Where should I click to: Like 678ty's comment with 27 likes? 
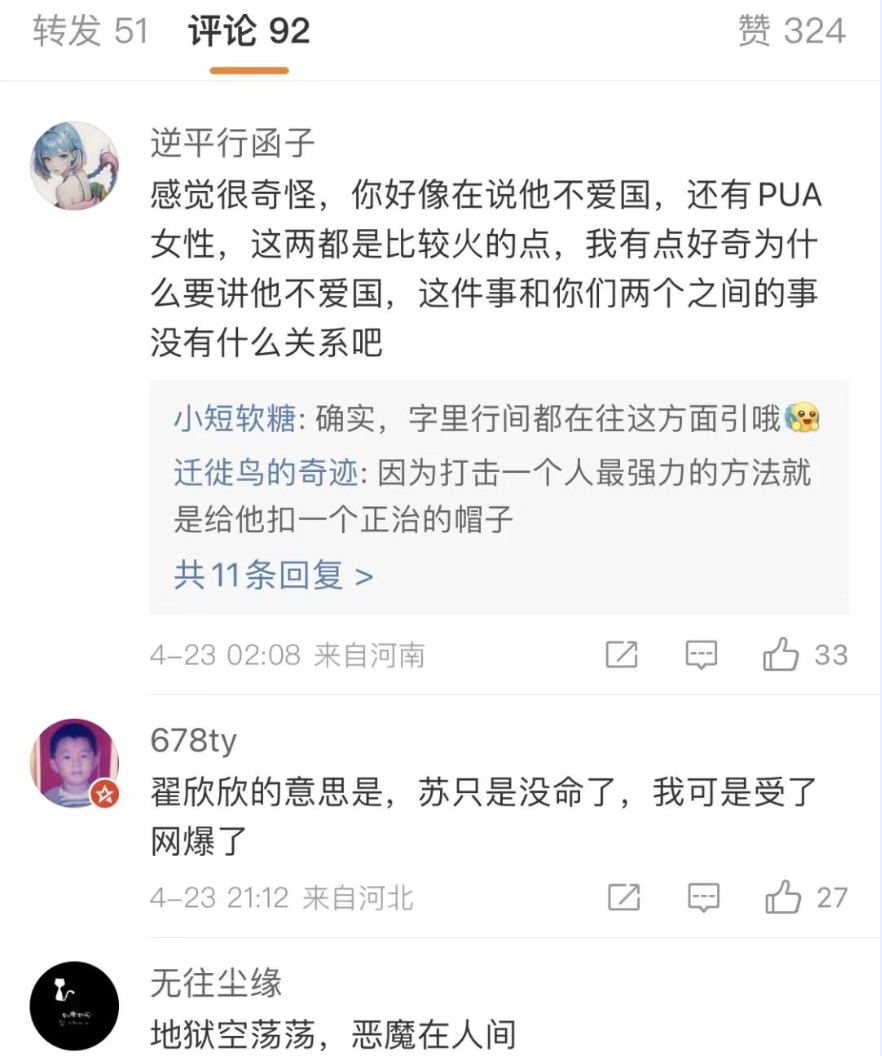784,897
